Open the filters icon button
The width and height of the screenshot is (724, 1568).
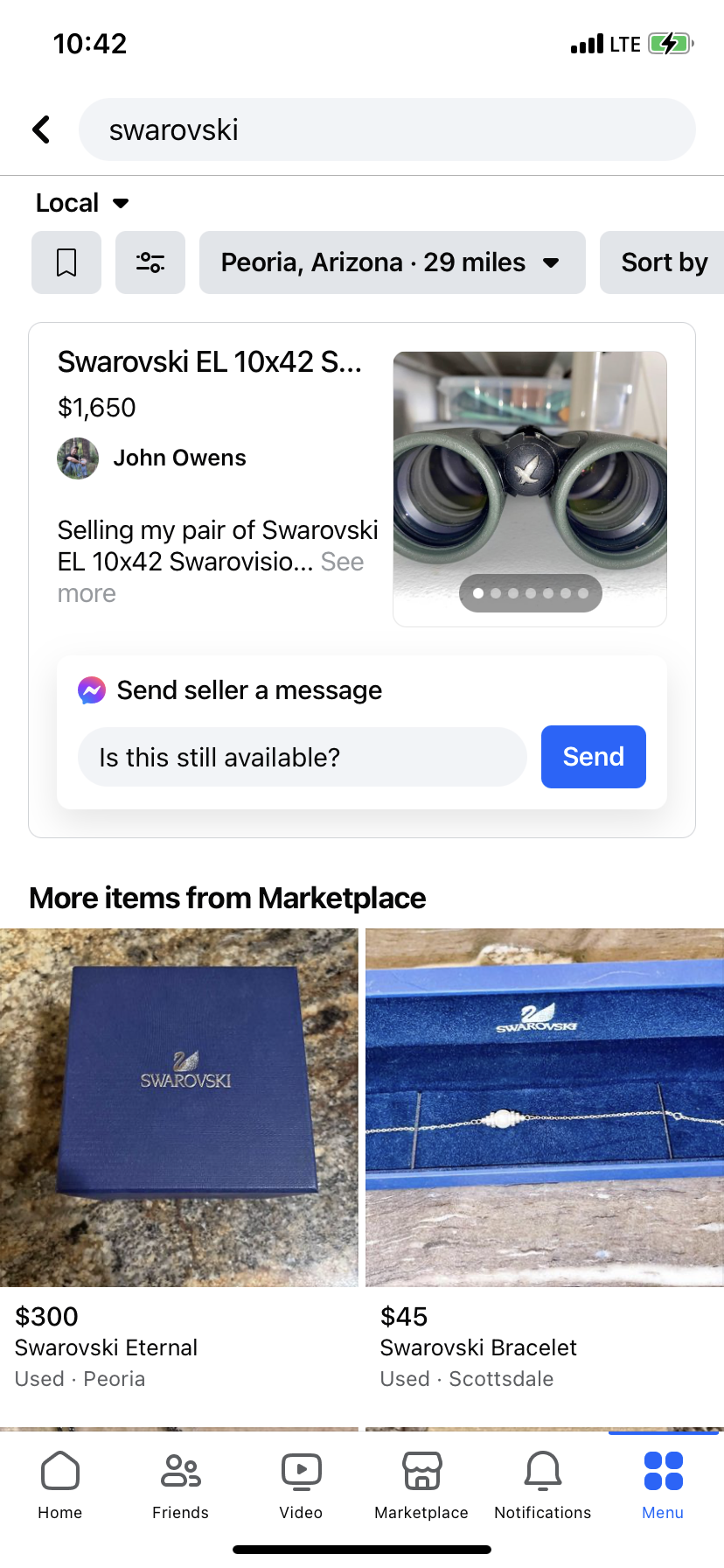click(x=150, y=262)
